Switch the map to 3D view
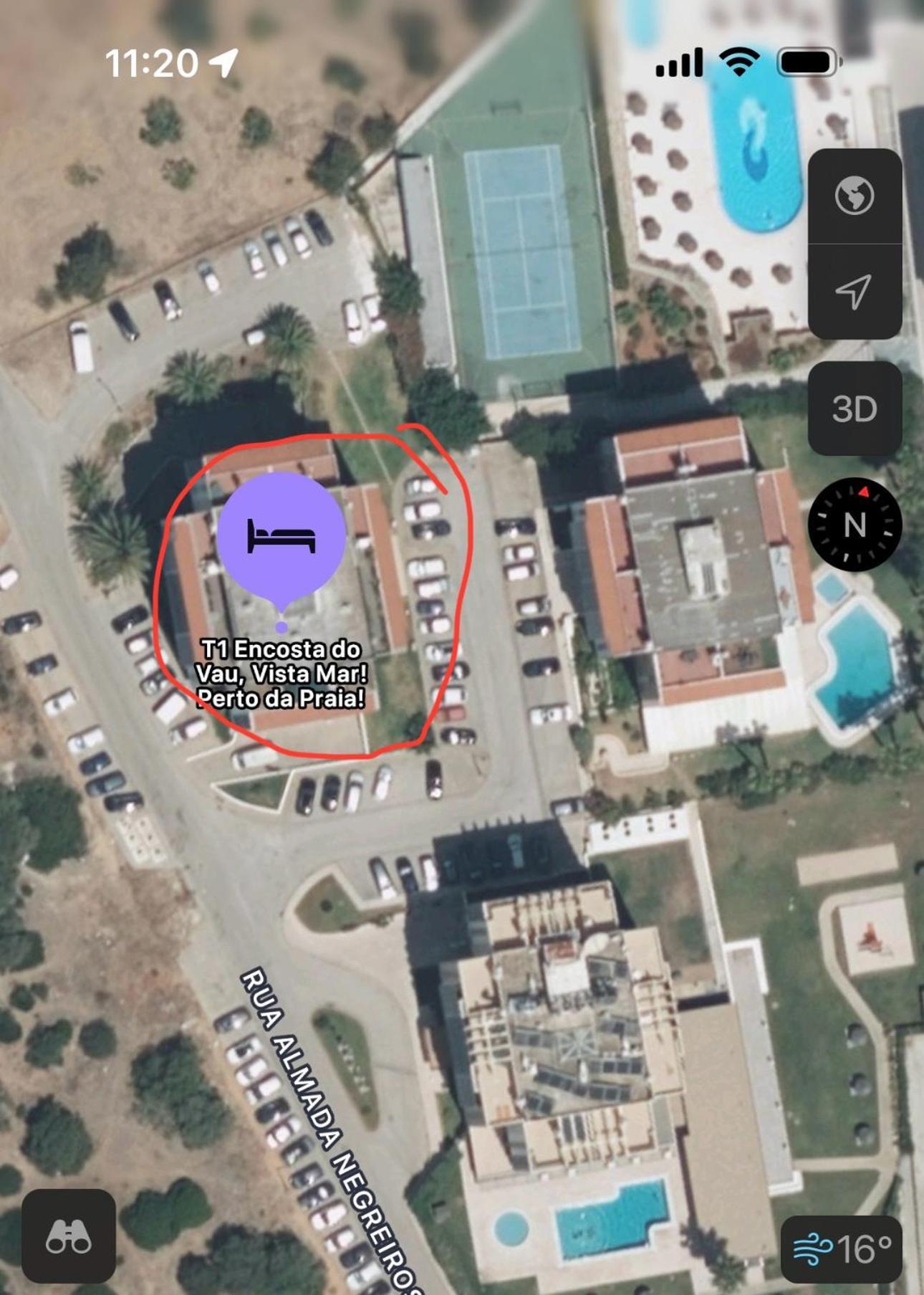 [855, 408]
